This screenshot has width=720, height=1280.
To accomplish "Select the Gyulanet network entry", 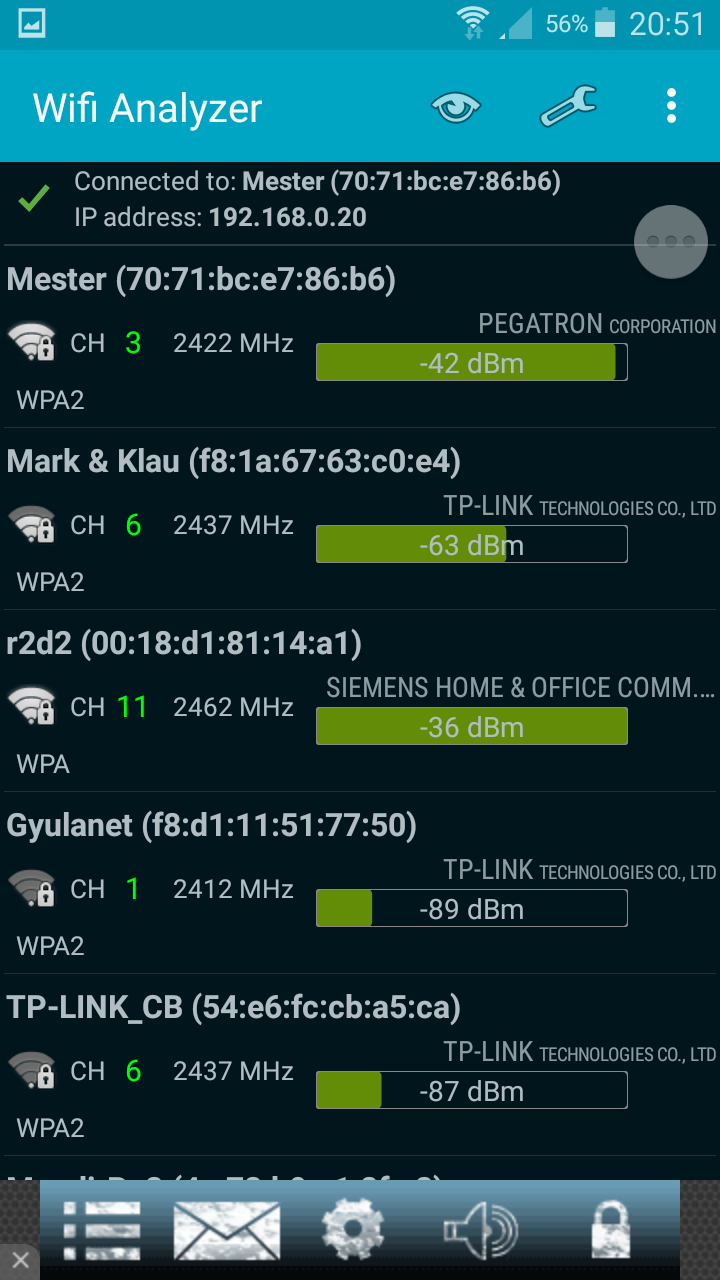I will 360,883.
